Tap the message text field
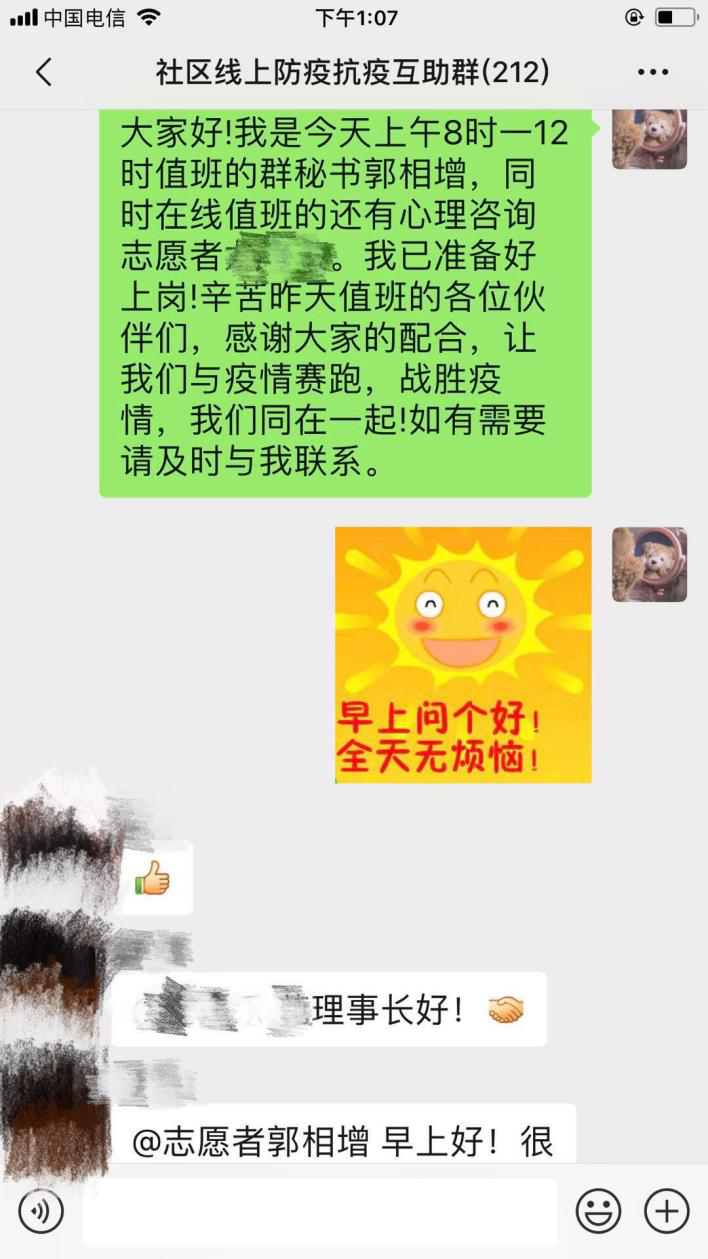This screenshot has width=708, height=1259. pyautogui.click(x=318, y=1212)
